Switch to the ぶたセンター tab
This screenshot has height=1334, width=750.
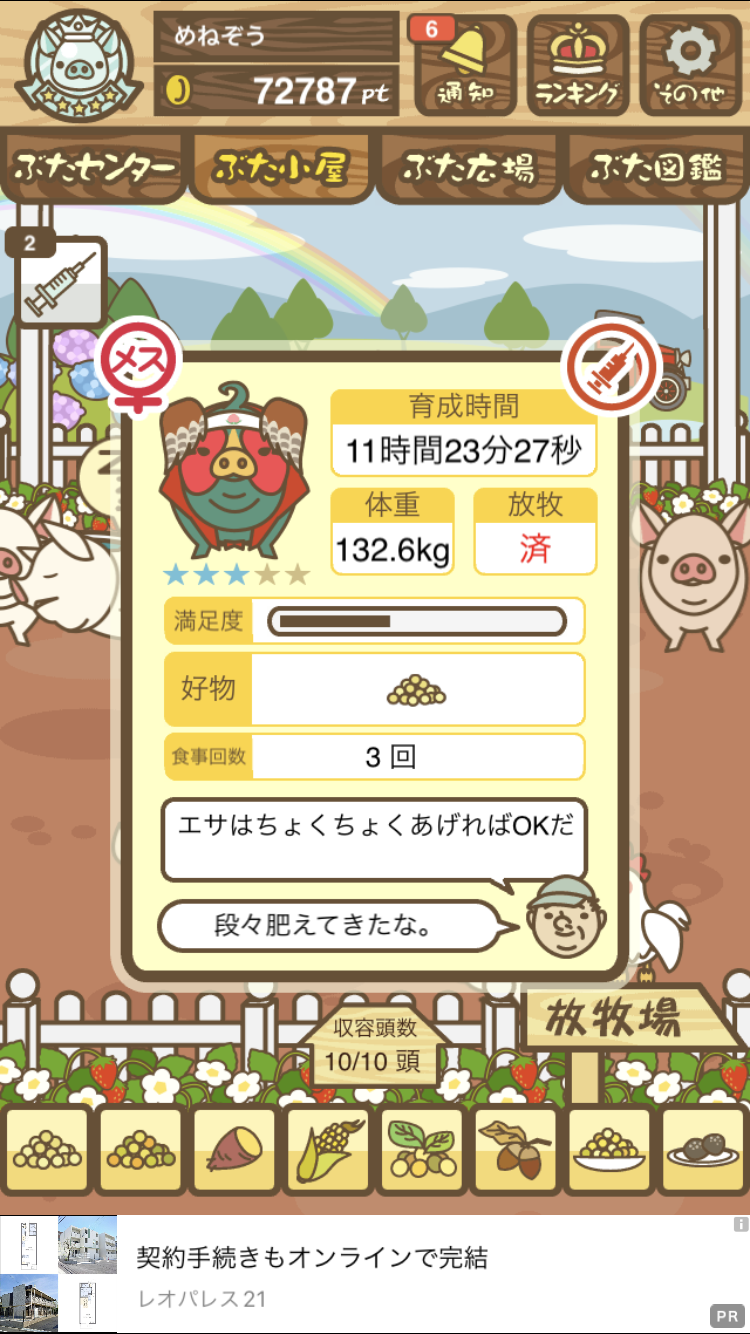95,168
